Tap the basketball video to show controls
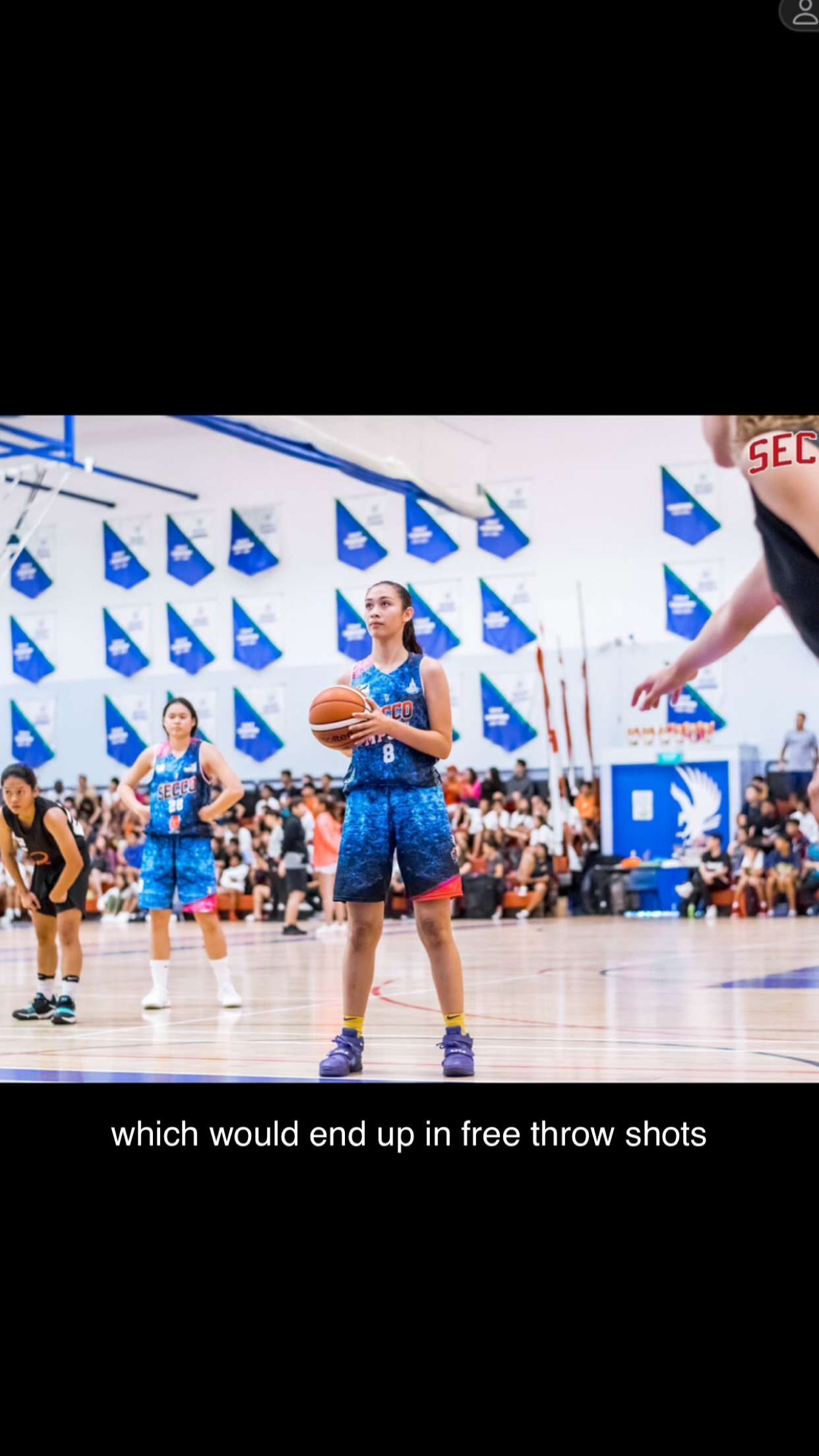Screen dimensions: 819x1456 [409, 748]
